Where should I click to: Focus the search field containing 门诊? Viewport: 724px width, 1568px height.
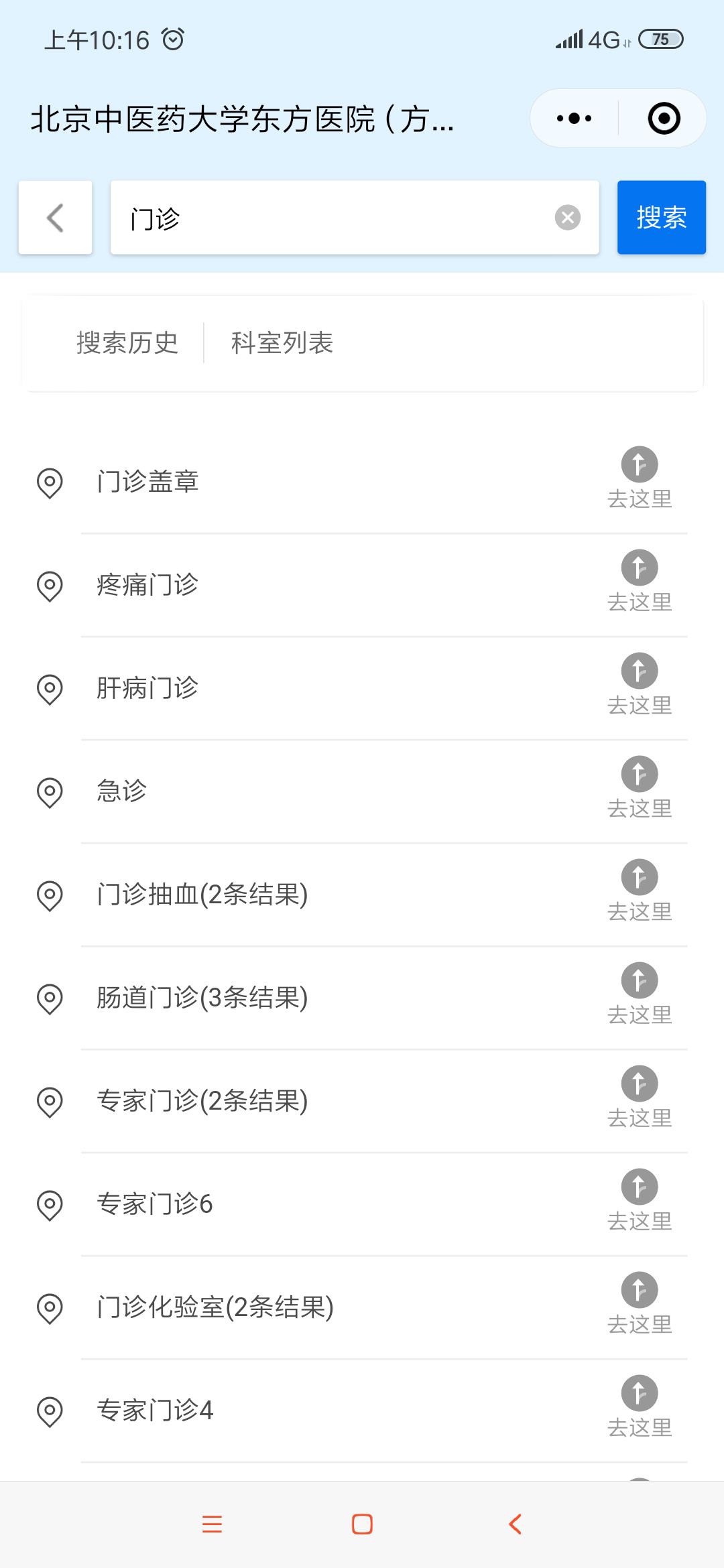(335, 218)
